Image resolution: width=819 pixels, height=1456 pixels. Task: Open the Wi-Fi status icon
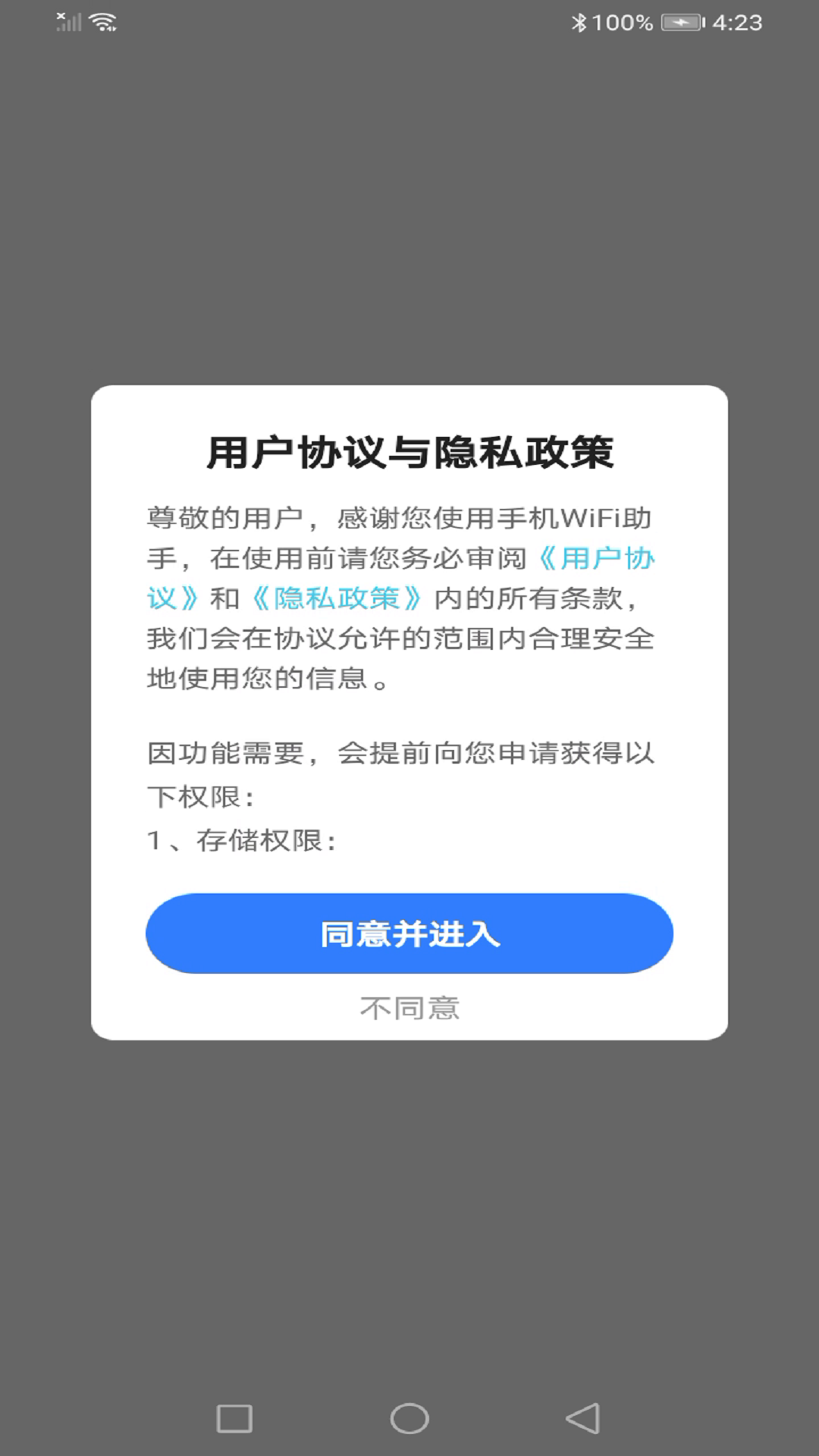coord(102,23)
